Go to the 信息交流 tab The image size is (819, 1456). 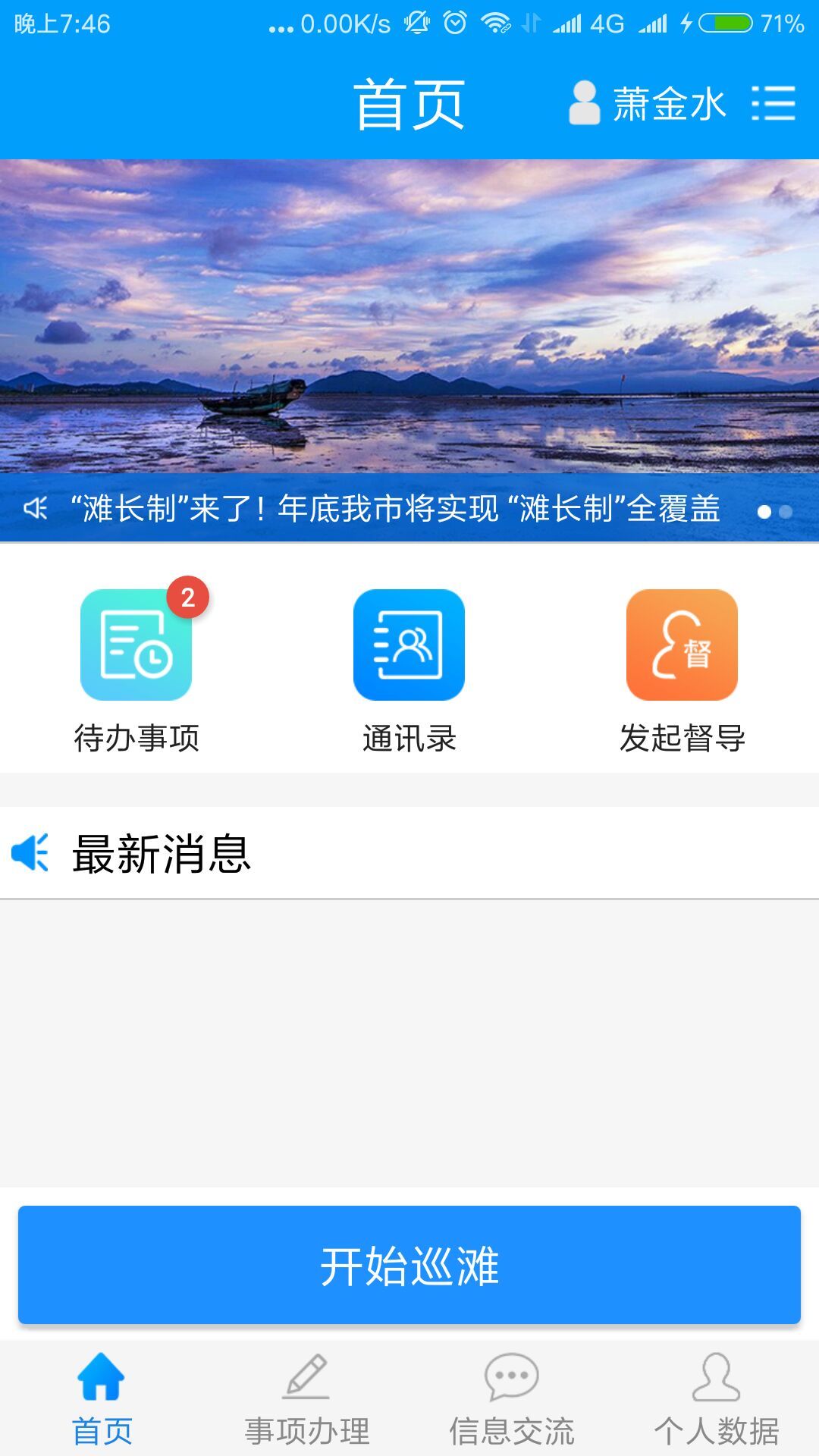coord(512,1399)
